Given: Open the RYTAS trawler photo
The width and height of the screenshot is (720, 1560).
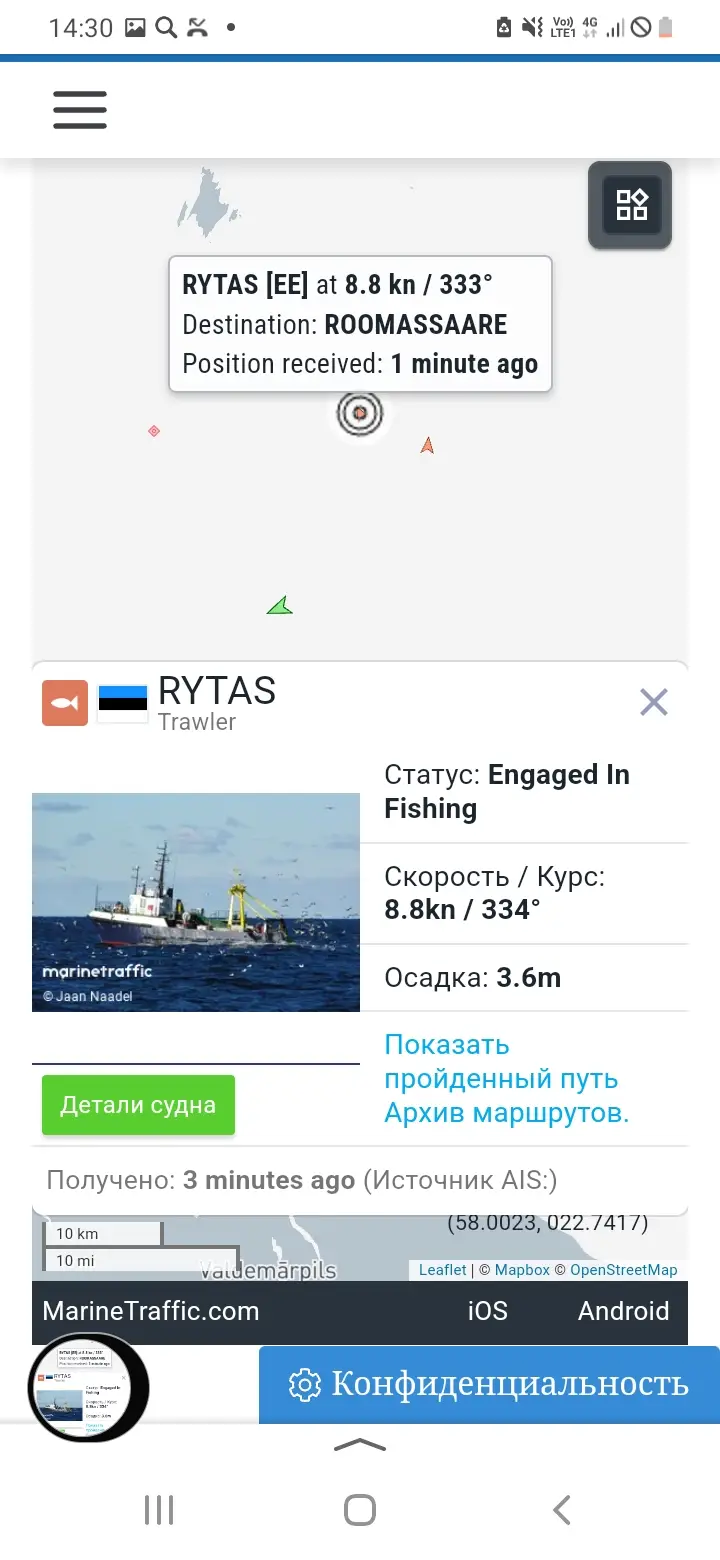Looking at the screenshot, I should click(x=196, y=902).
